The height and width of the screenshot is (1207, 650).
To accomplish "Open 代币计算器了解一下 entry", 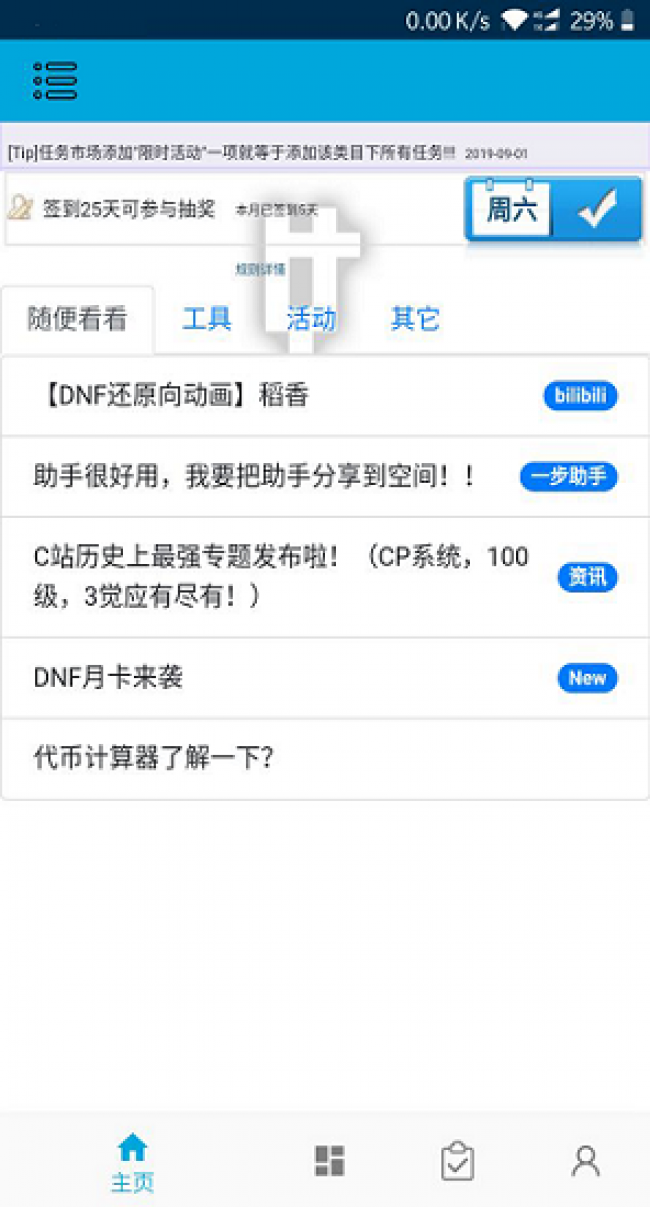I will pyautogui.click(x=325, y=759).
